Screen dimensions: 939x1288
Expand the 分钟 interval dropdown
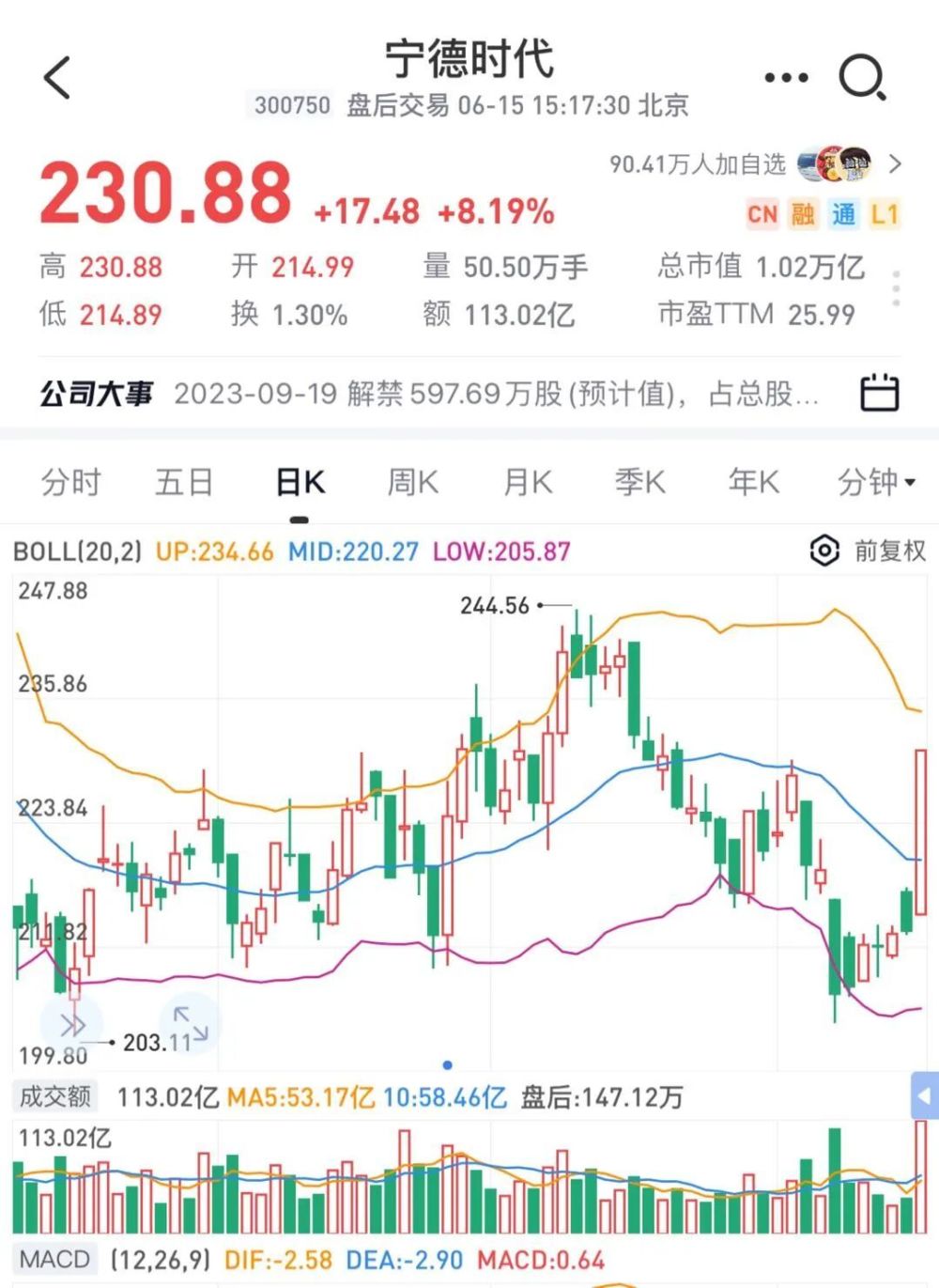875,483
